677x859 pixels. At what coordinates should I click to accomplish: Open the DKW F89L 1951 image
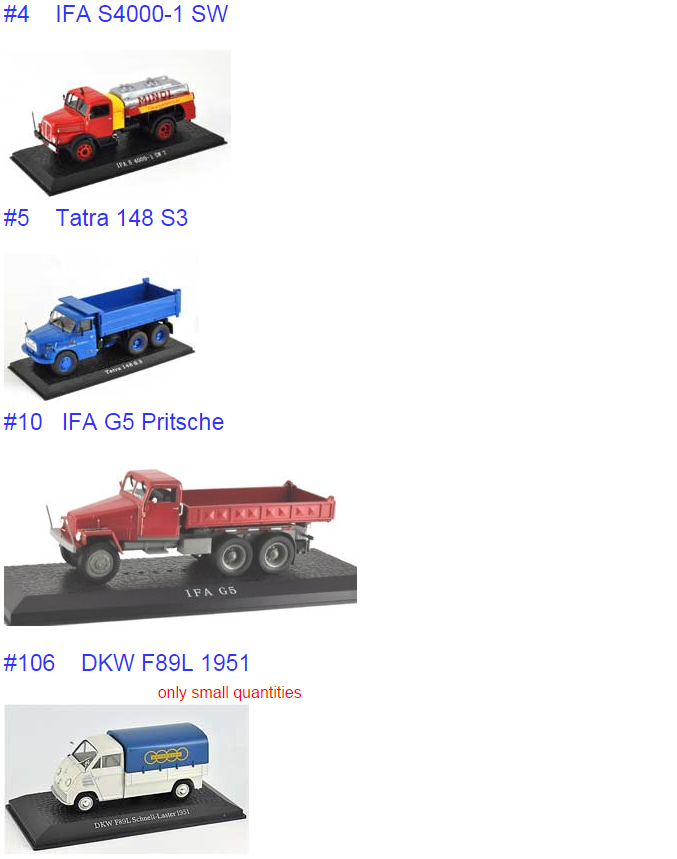126,778
